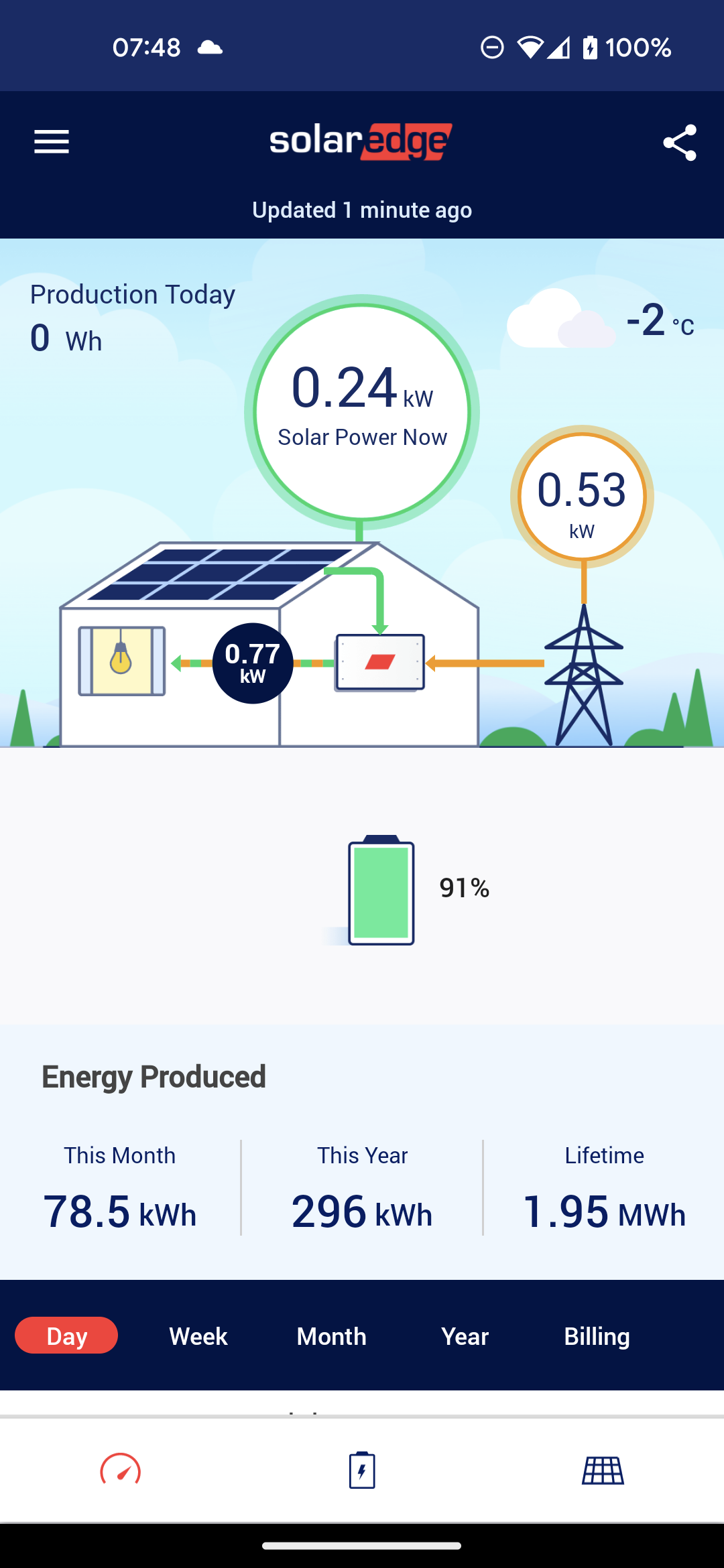This screenshot has height=1568, width=724.
Task: Show the Year energy chart
Action: coord(465,1336)
